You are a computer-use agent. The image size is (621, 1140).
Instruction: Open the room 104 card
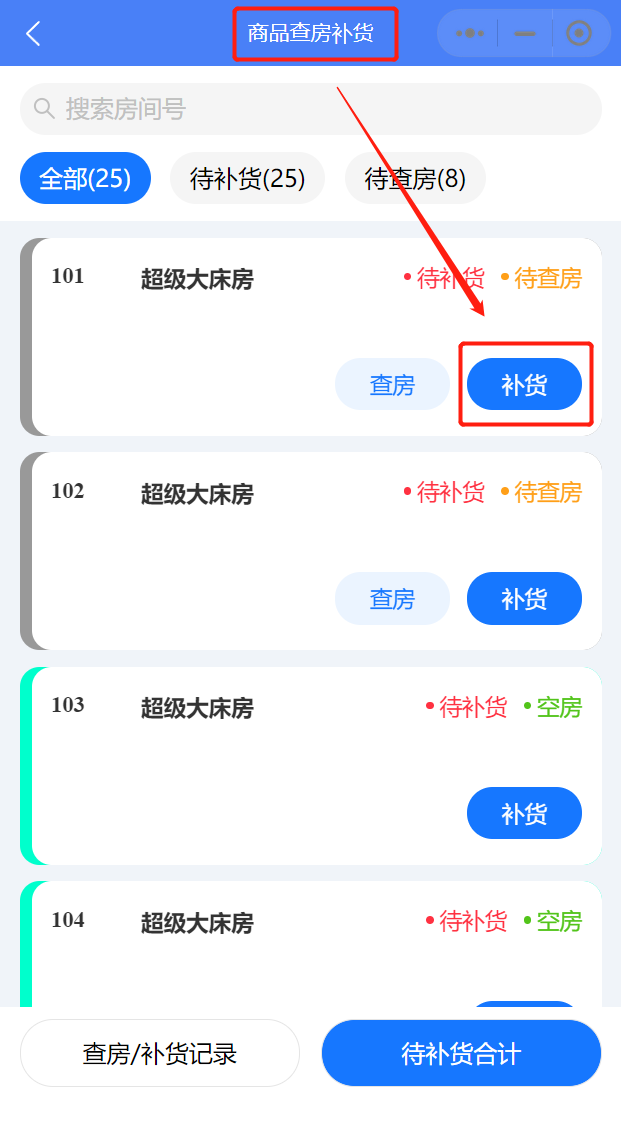pyautogui.click(x=310, y=944)
